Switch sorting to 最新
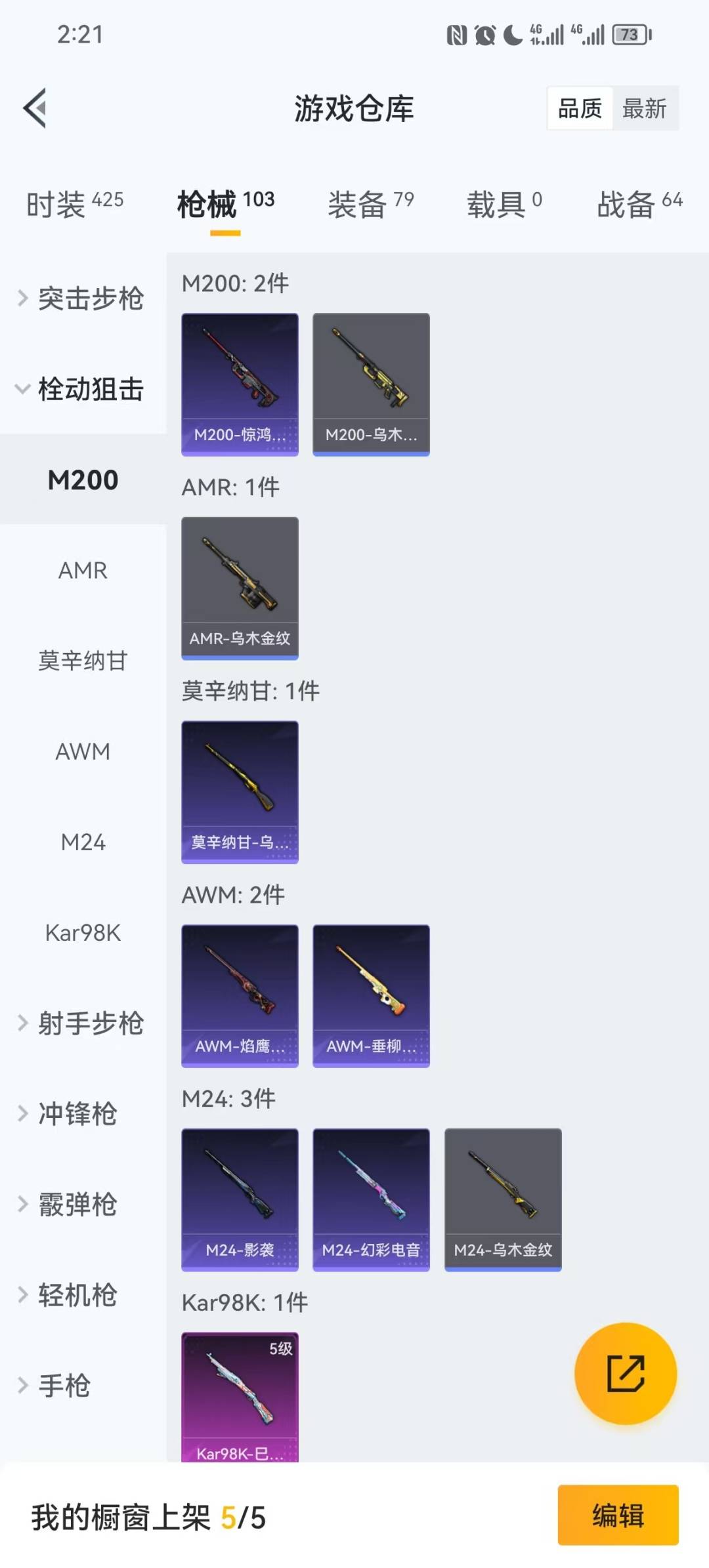This screenshot has width=709, height=1568. pos(645,109)
